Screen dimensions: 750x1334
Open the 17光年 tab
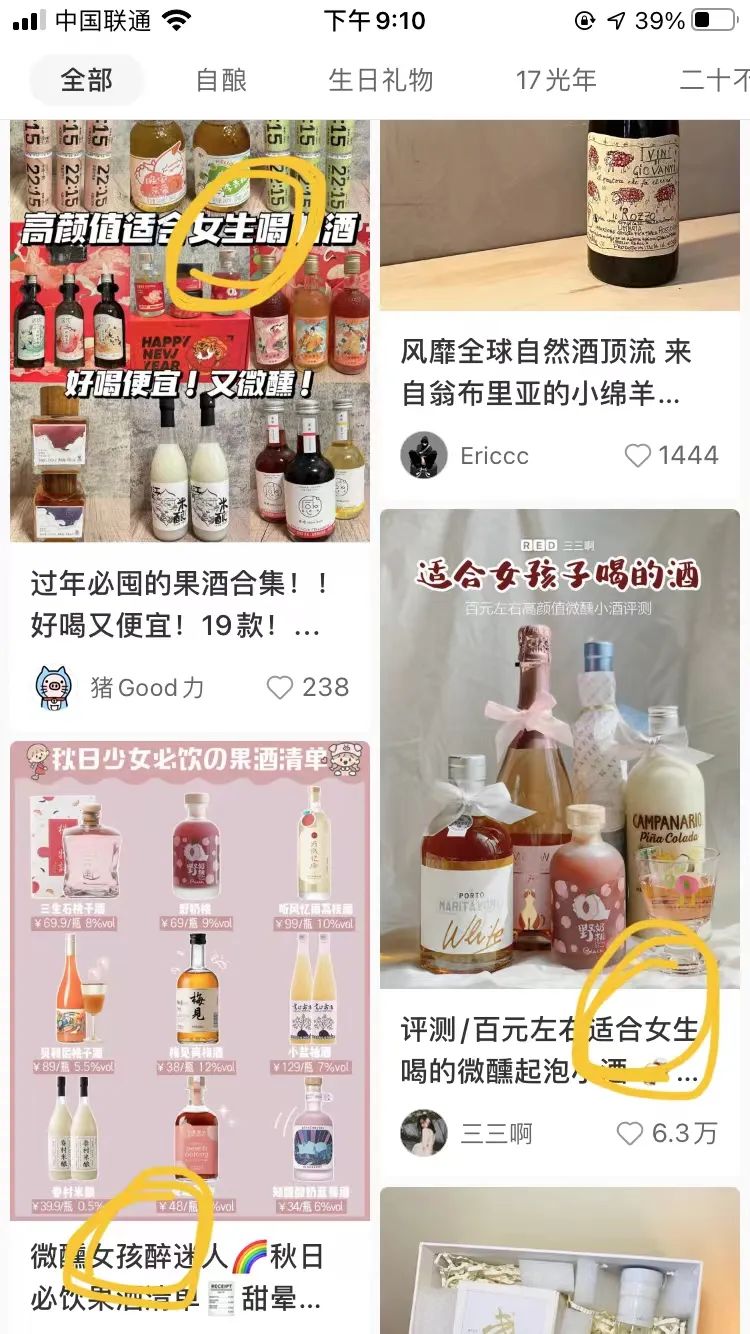[x=556, y=80]
